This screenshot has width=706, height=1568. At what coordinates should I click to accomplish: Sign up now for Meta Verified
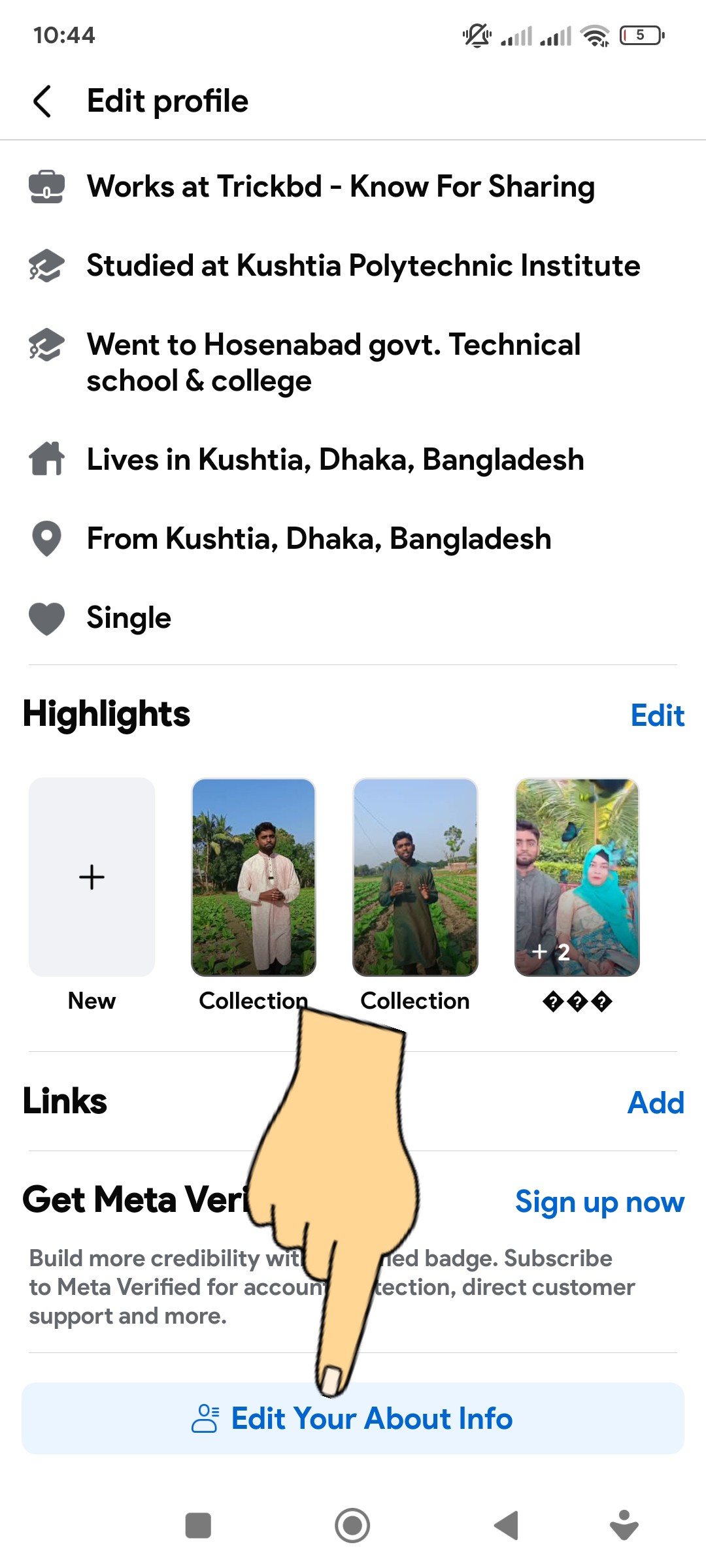[599, 1202]
